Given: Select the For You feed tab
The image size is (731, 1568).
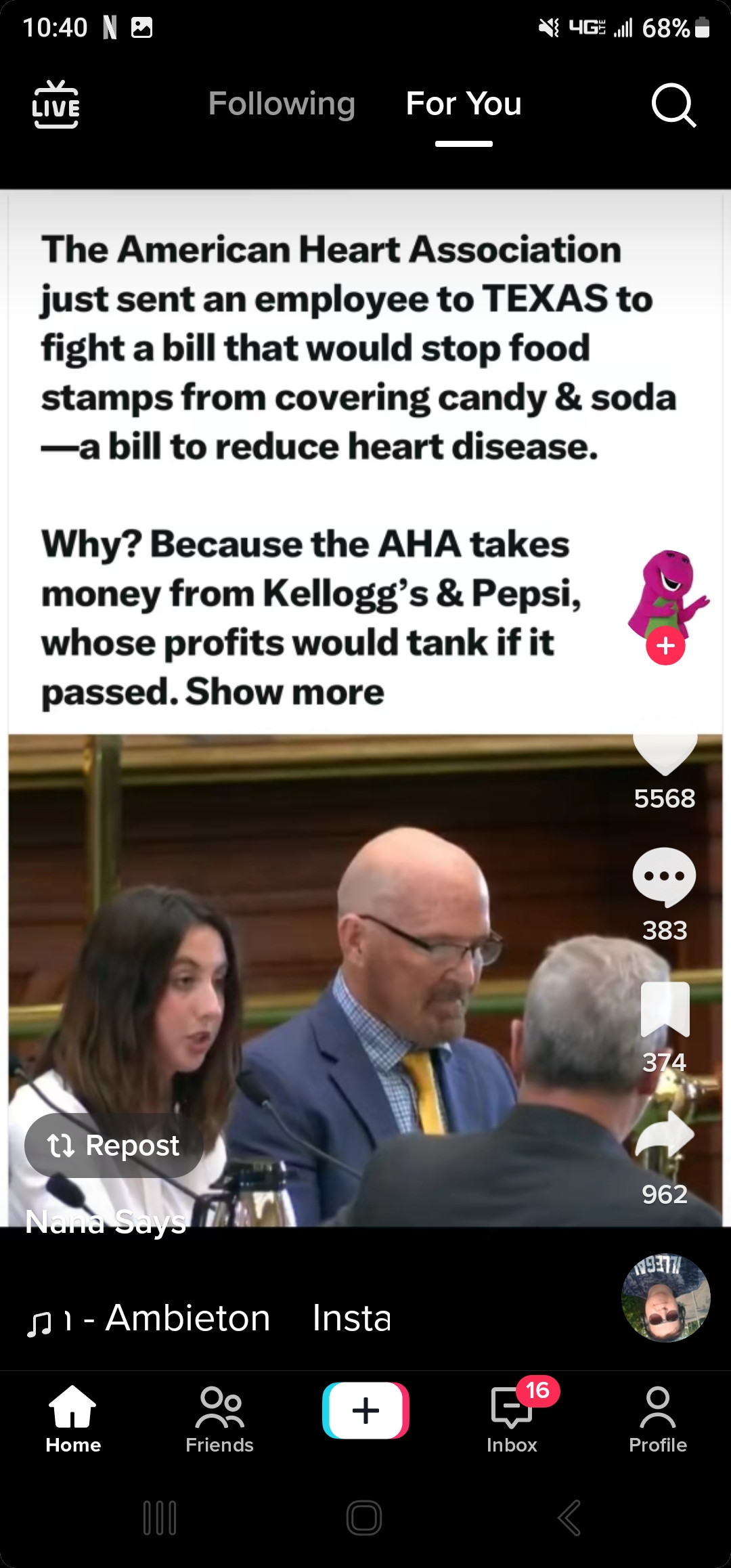Looking at the screenshot, I should pyautogui.click(x=464, y=104).
